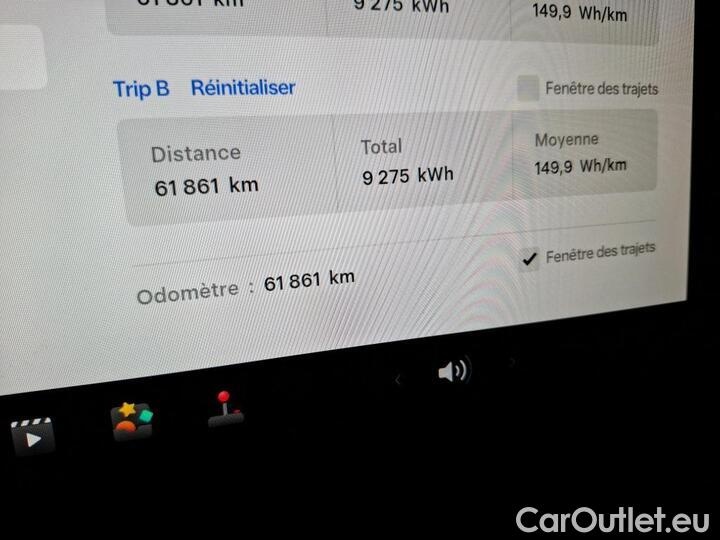Uncheck Fenêtre des trajets beside Odomètre
720x540 pixels.
(x=530, y=259)
